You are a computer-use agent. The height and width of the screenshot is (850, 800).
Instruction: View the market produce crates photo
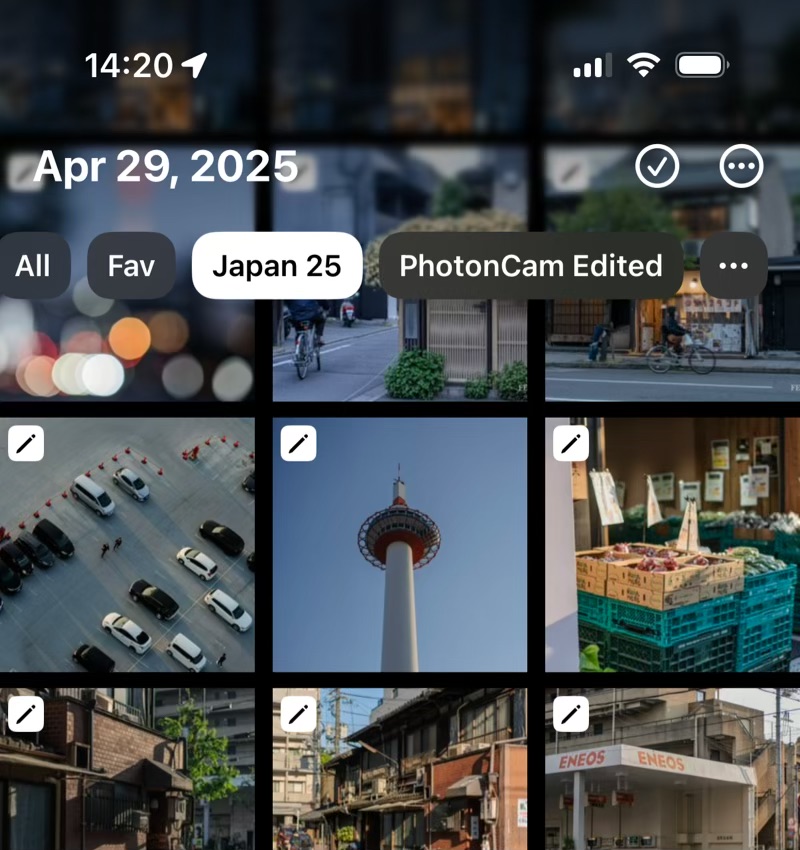[x=672, y=545]
